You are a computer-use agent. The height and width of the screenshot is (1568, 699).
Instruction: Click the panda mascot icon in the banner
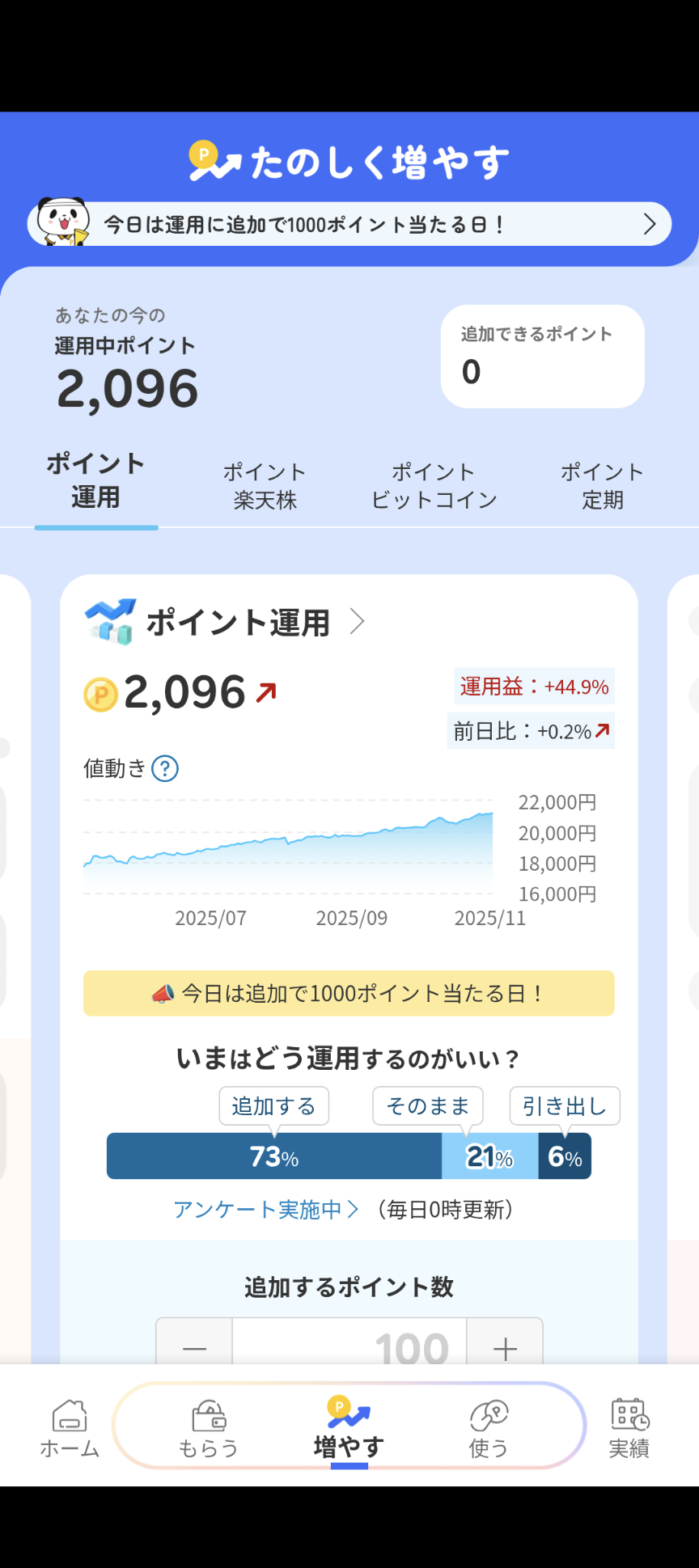point(63,220)
